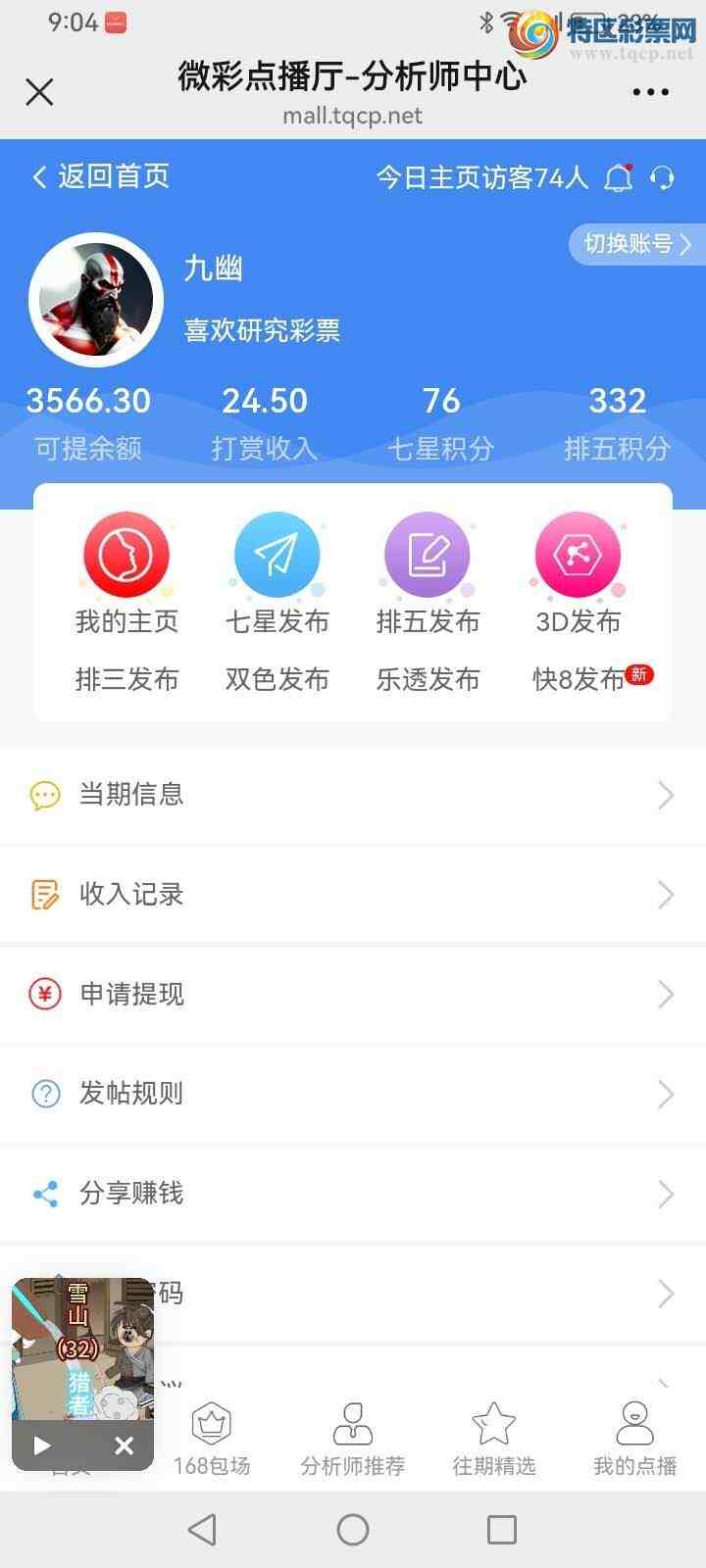Viewport: 706px width, 1568px height.
Task: Select the 七星发布 publish icon
Action: (277, 554)
